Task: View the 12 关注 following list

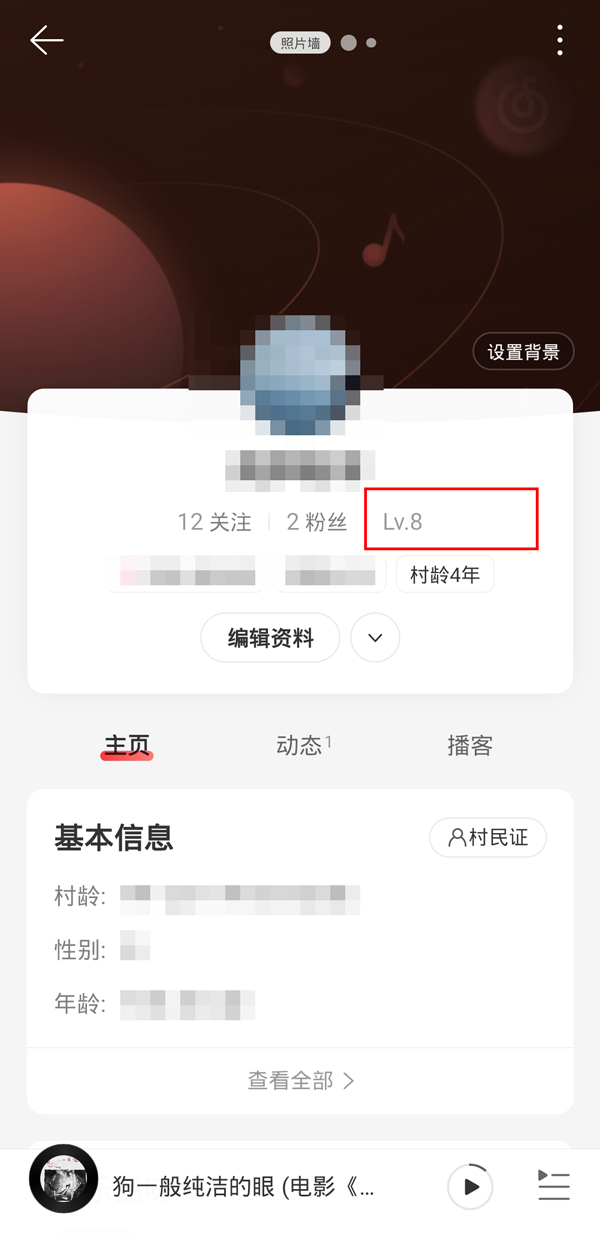Action: coord(214,522)
